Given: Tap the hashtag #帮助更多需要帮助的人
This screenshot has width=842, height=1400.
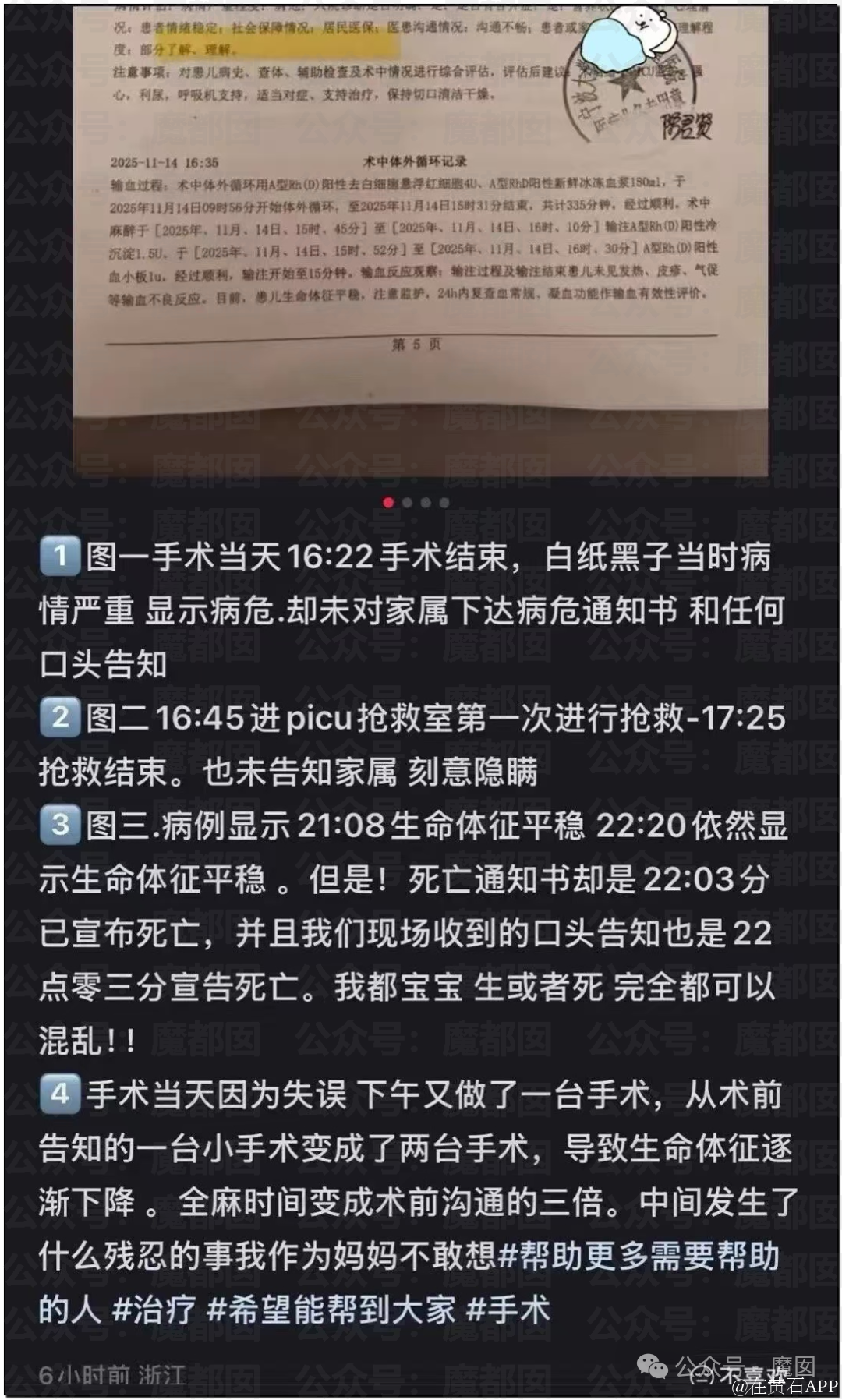Looking at the screenshot, I should (x=639, y=1256).
